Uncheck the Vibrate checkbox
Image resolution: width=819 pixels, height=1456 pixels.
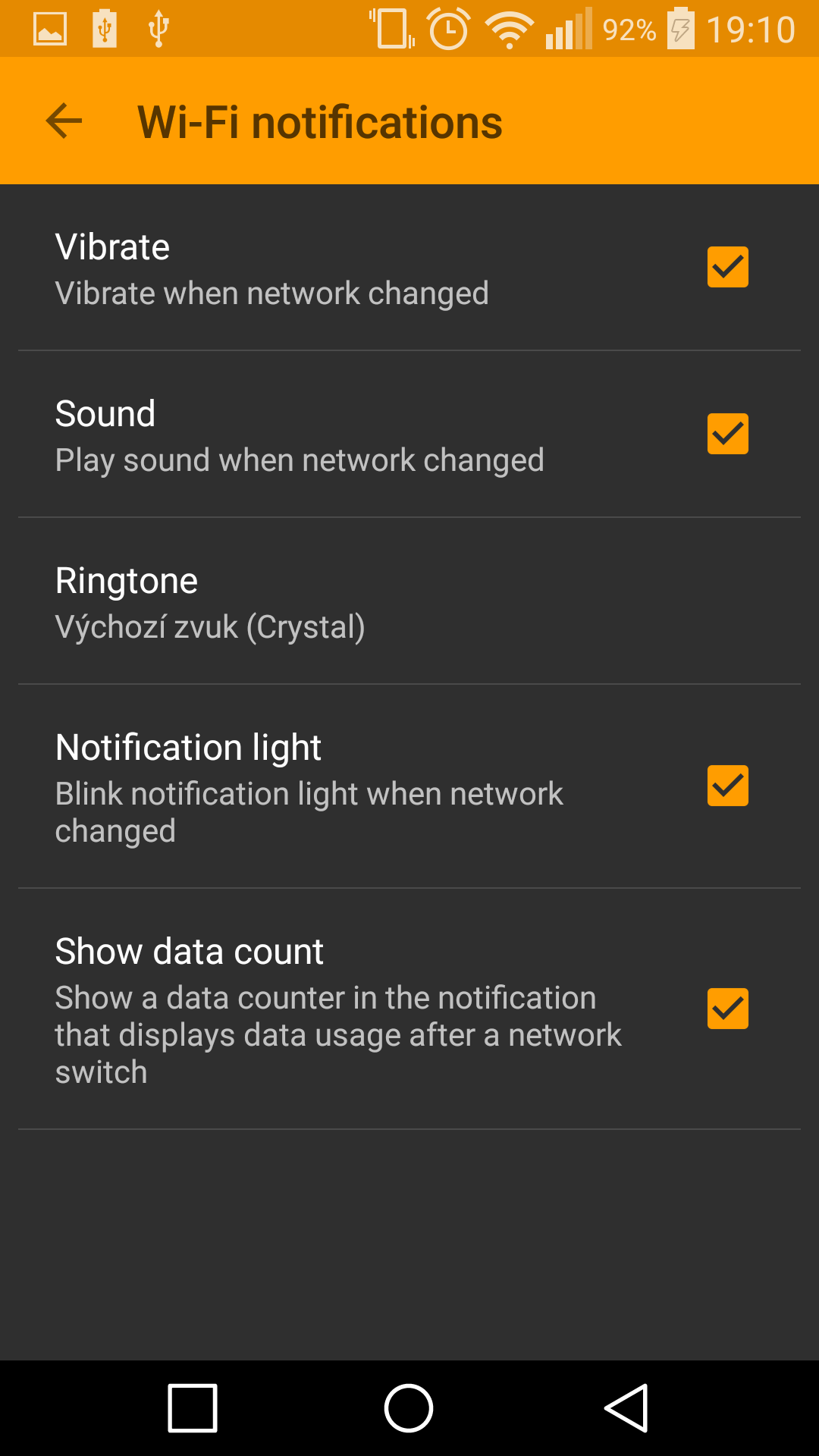727,267
